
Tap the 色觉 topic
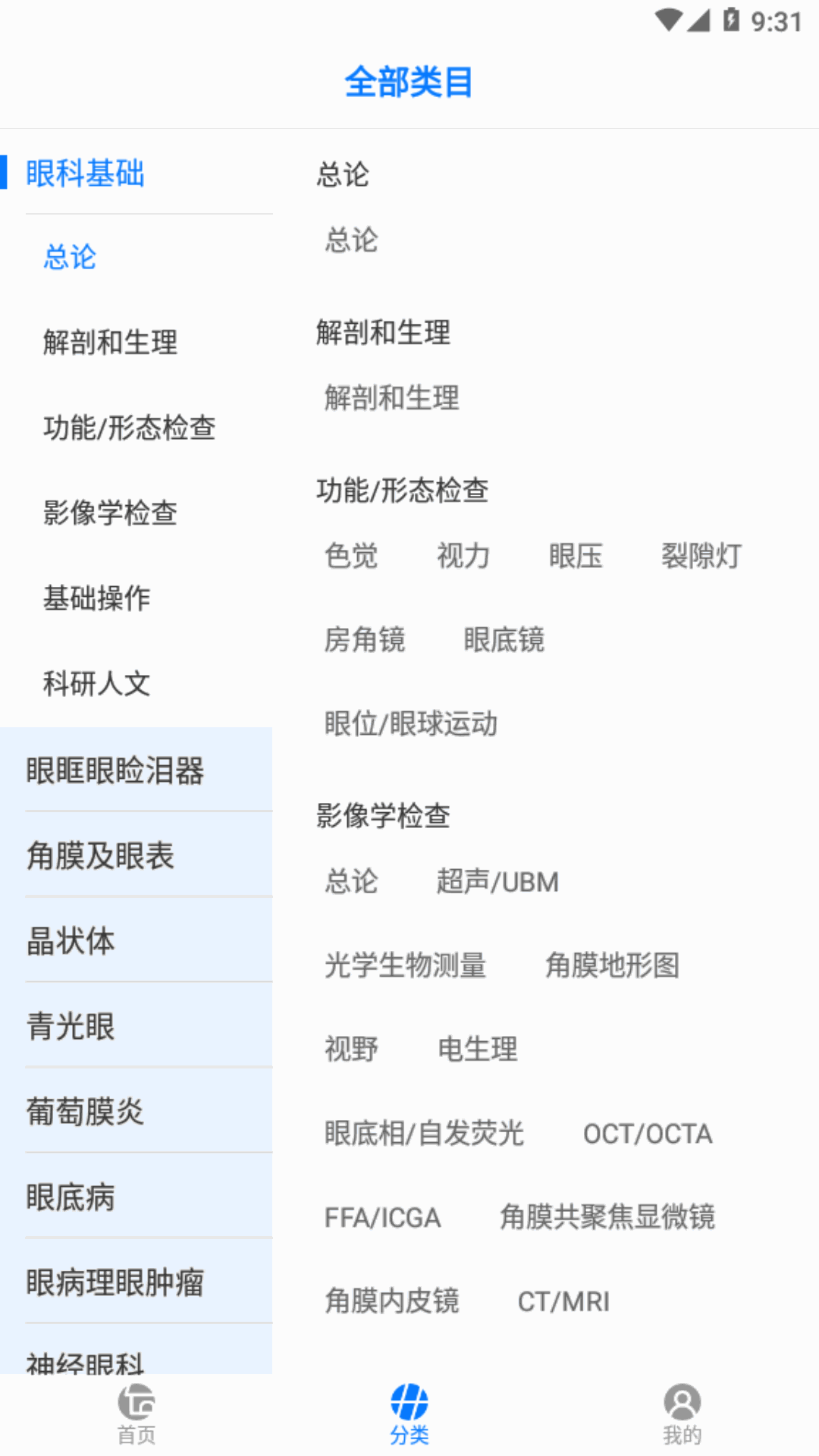(x=352, y=556)
